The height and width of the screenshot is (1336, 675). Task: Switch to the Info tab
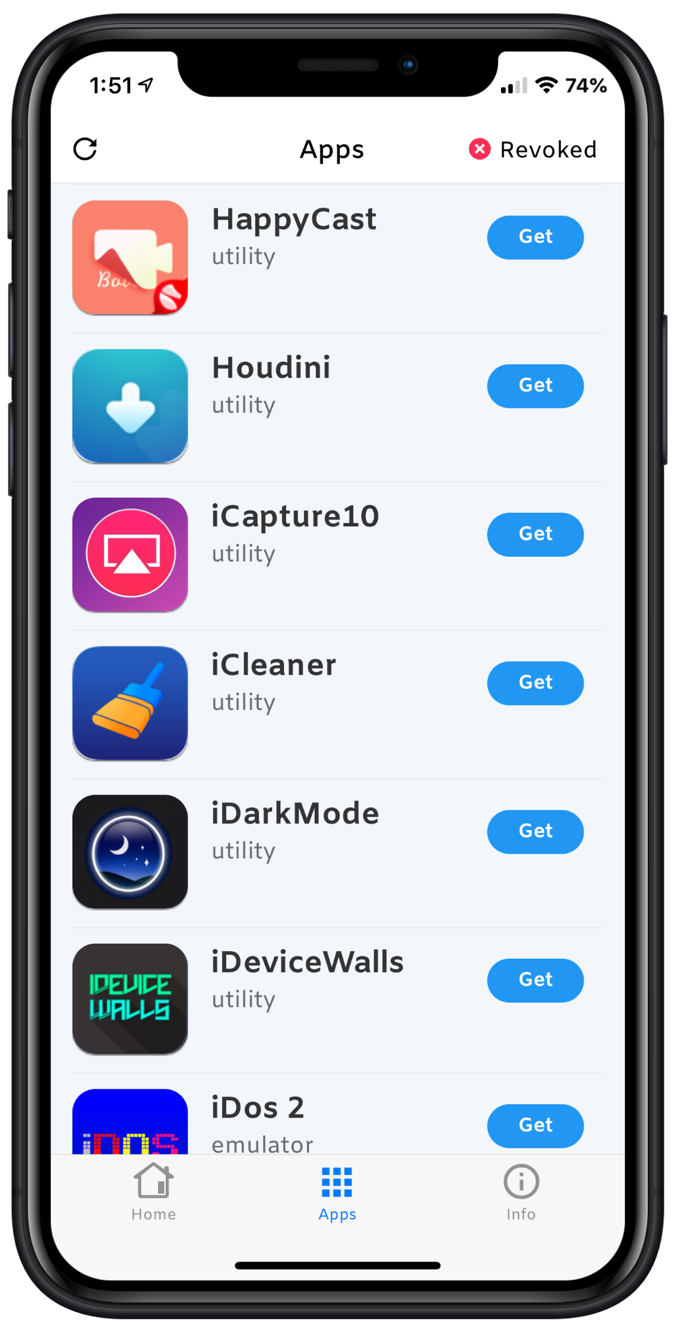[x=520, y=1192]
